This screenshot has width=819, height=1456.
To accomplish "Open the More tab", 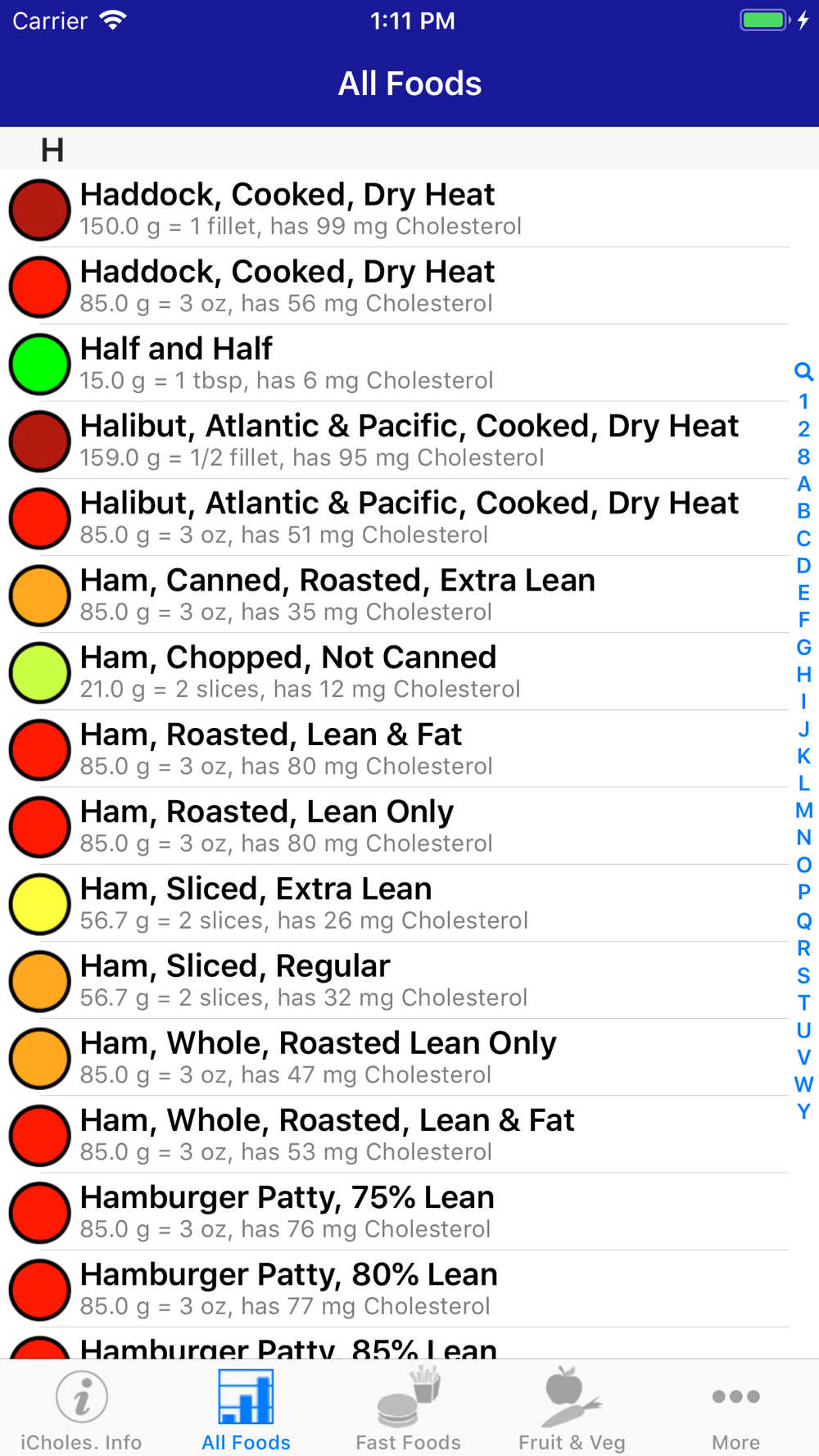I will click(736, 1409).
